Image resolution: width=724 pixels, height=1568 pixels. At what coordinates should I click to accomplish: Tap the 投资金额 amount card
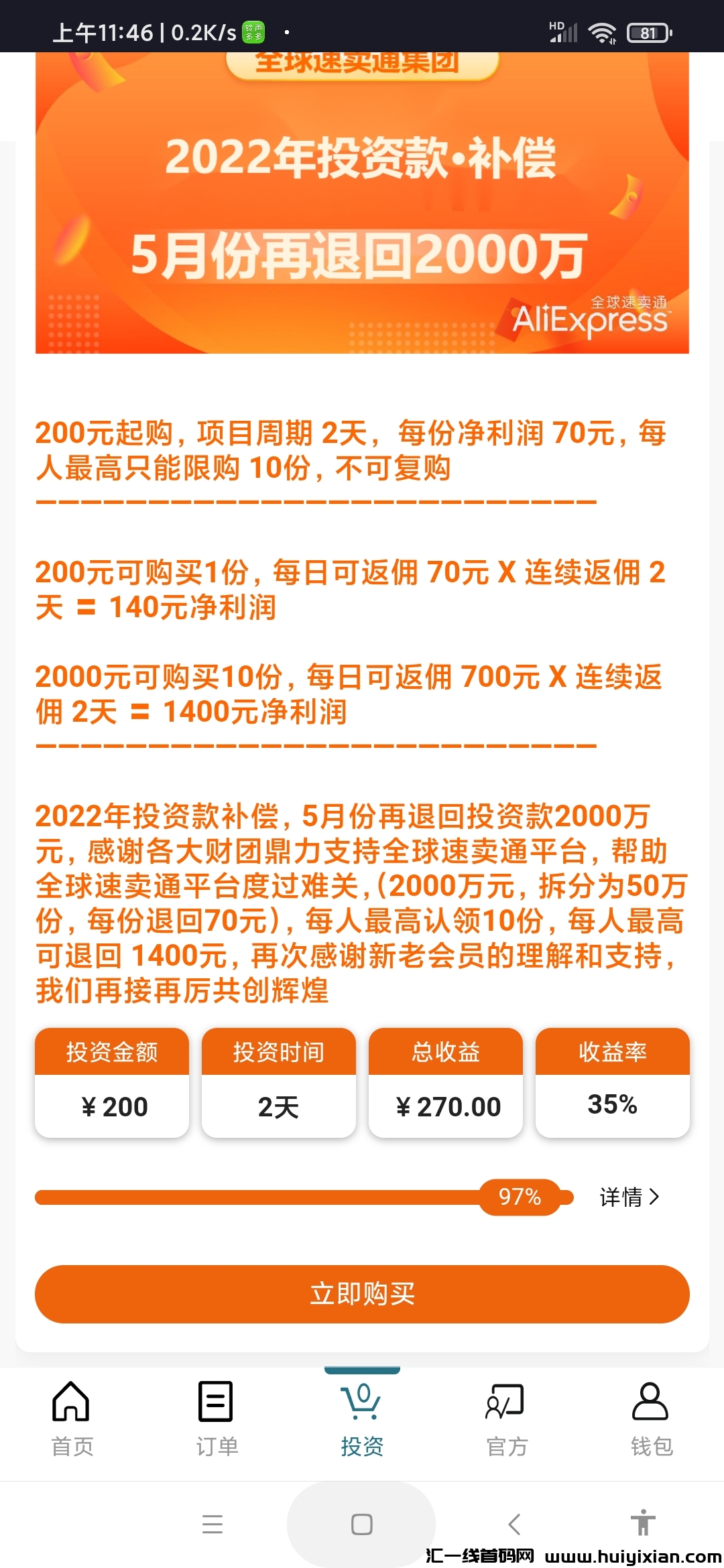point(111,1082)
